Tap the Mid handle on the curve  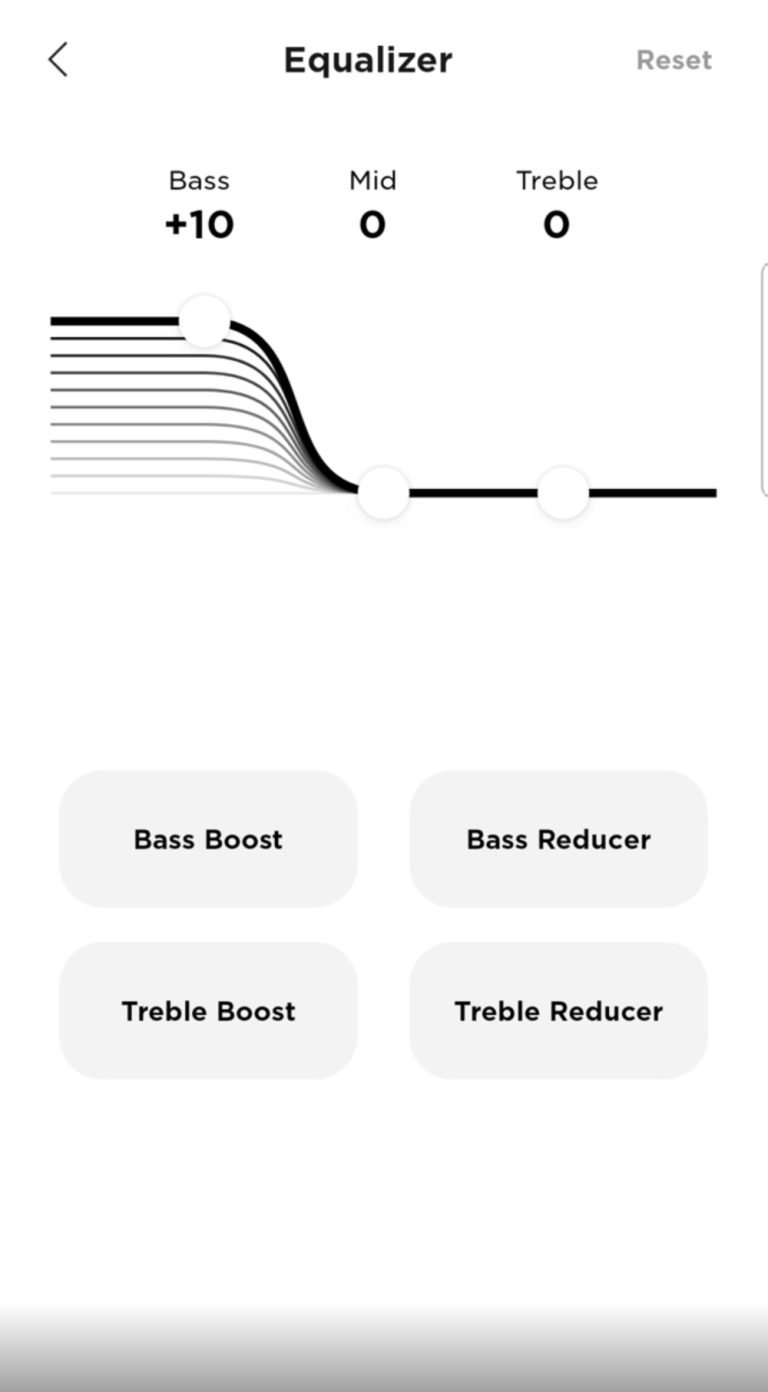[x=383, y=492]
